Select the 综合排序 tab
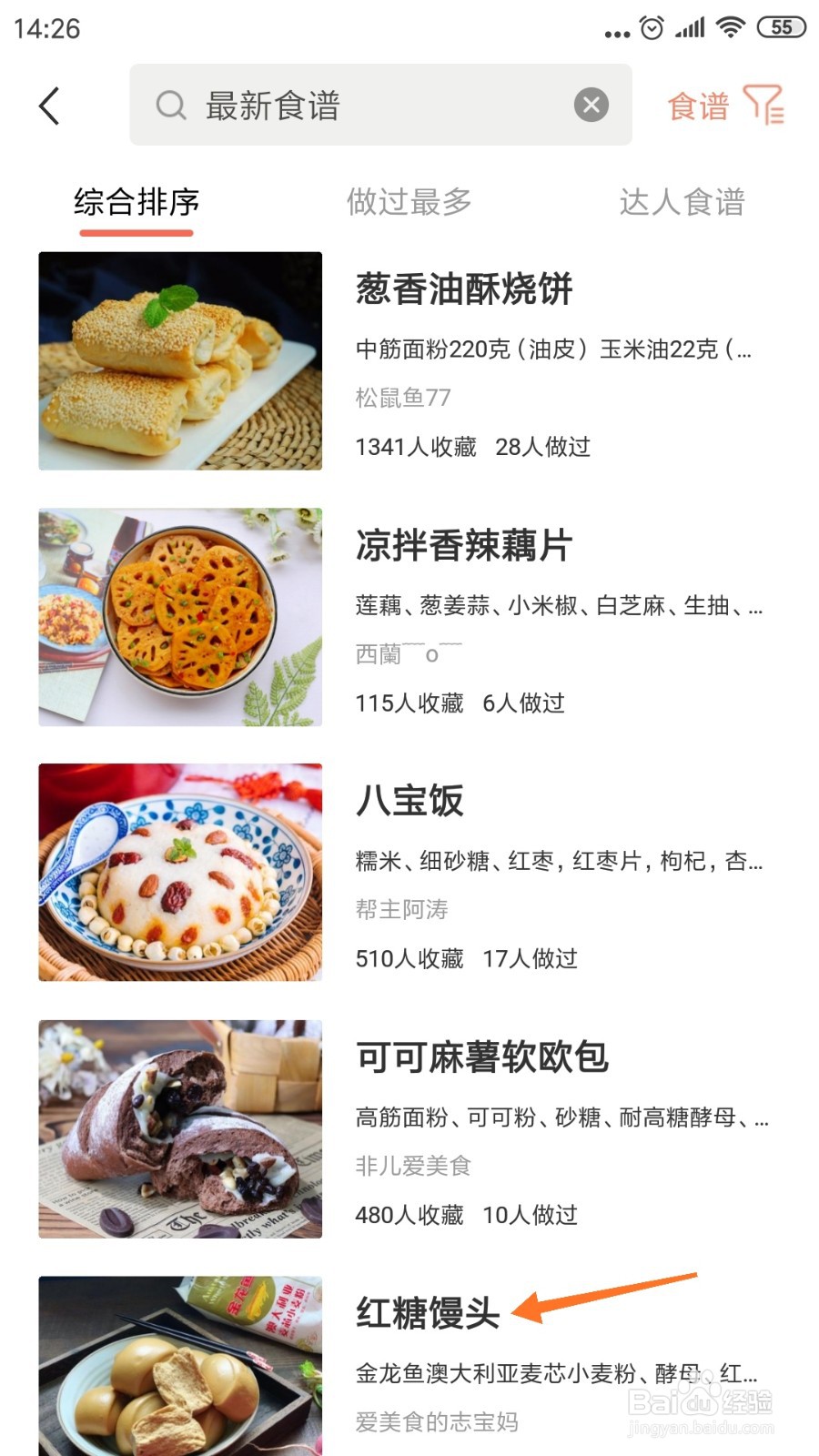Screen dimensions: 819x1456 (x=136, y=202)
